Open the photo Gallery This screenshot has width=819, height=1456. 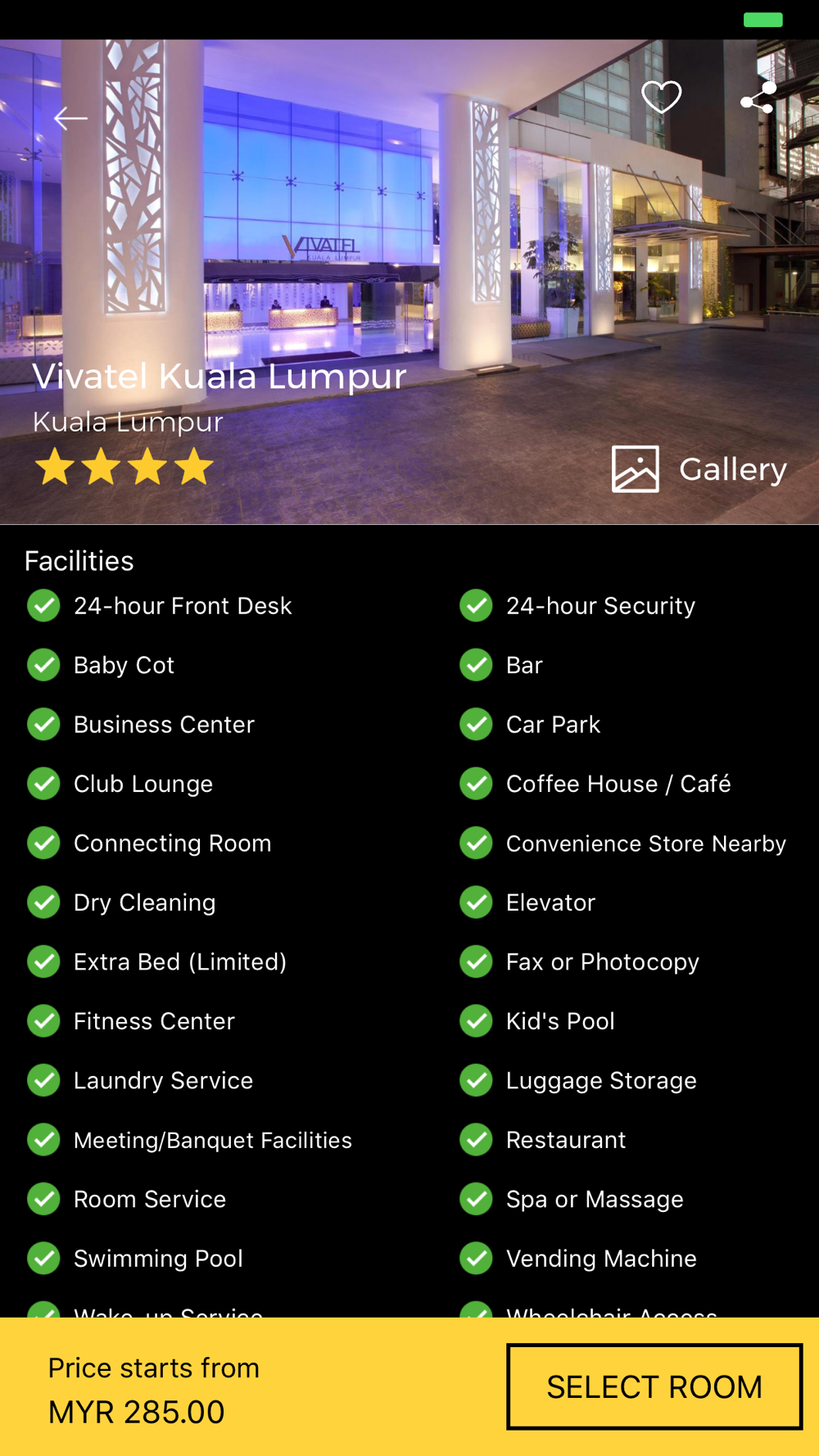pyautogui.click(x=699, y=469)
